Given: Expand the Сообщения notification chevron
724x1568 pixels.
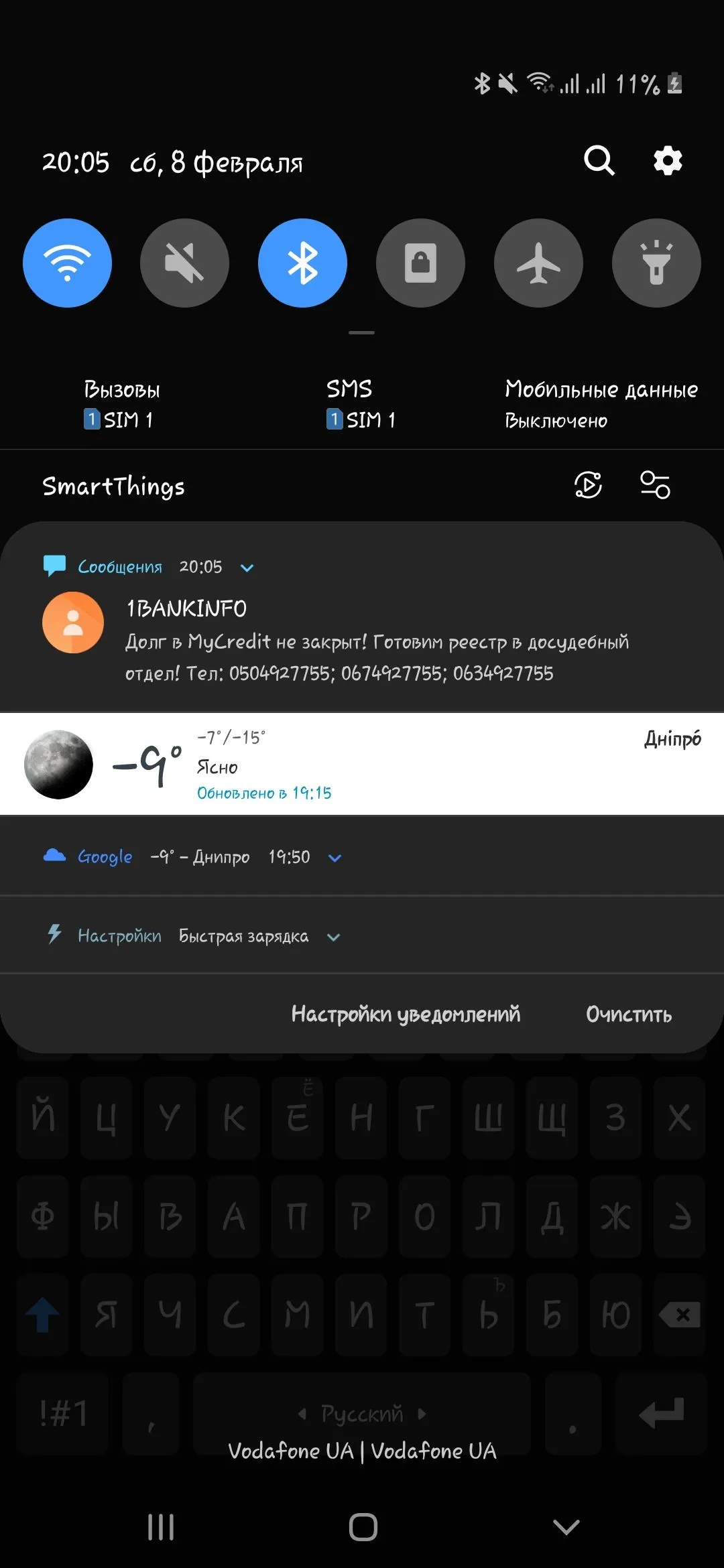Looking at the screenshot, I should 247,568.
